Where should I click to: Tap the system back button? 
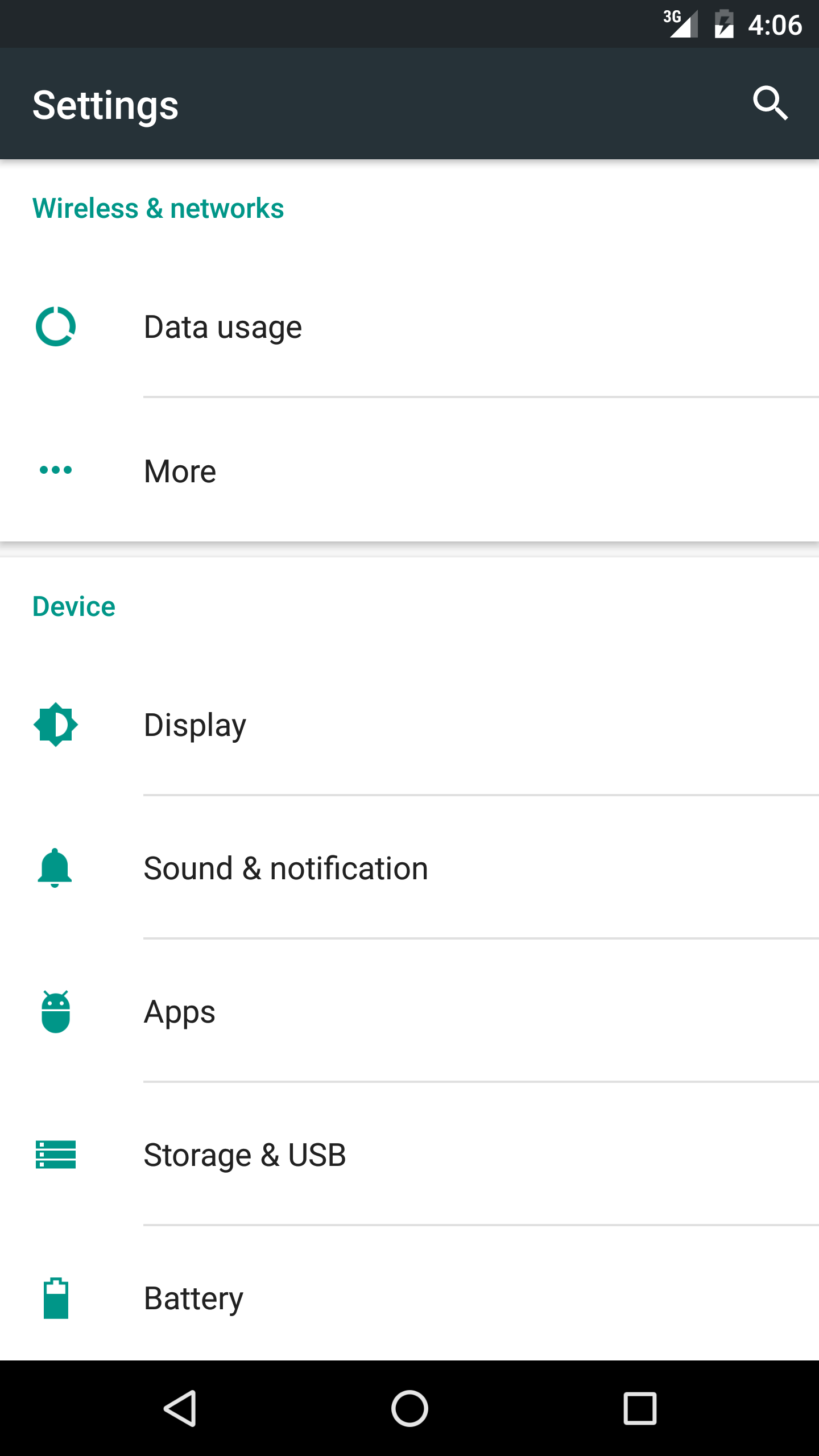click(180, 1408)
